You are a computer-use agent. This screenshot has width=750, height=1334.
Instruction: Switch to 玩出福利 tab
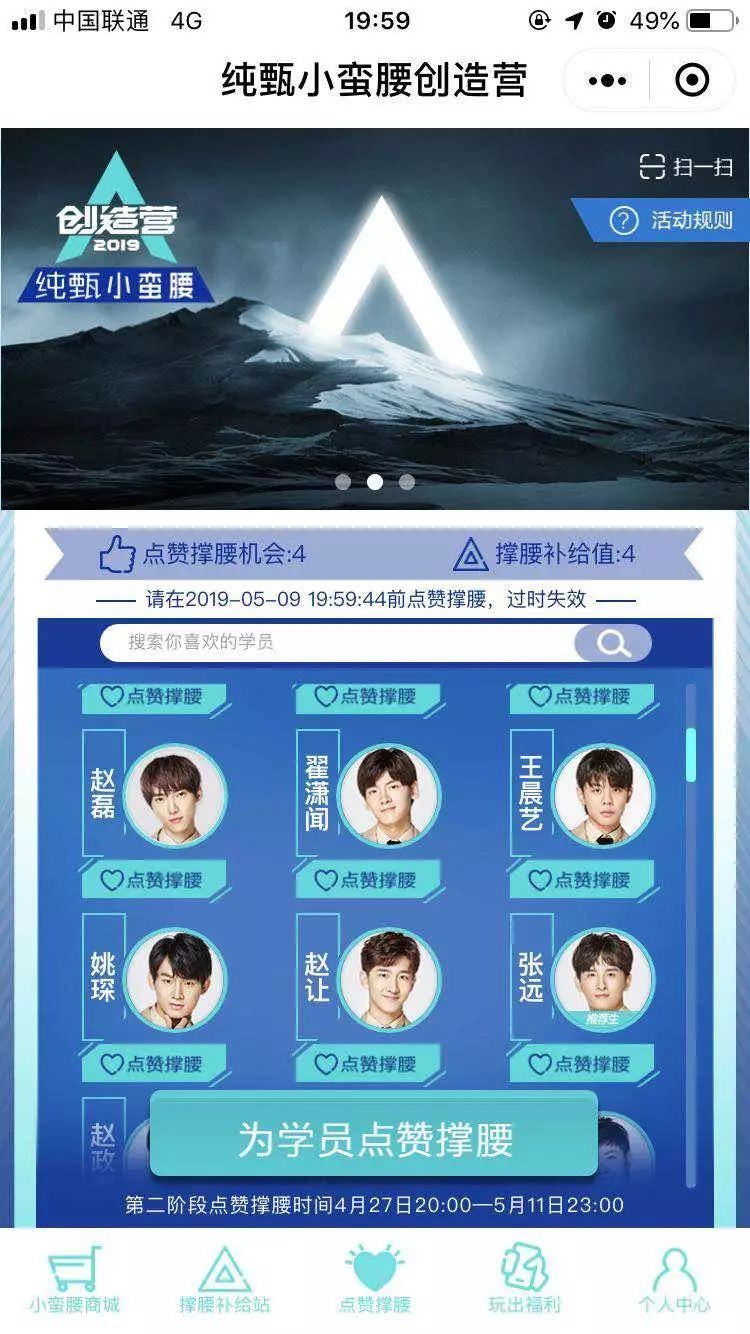524,1281
